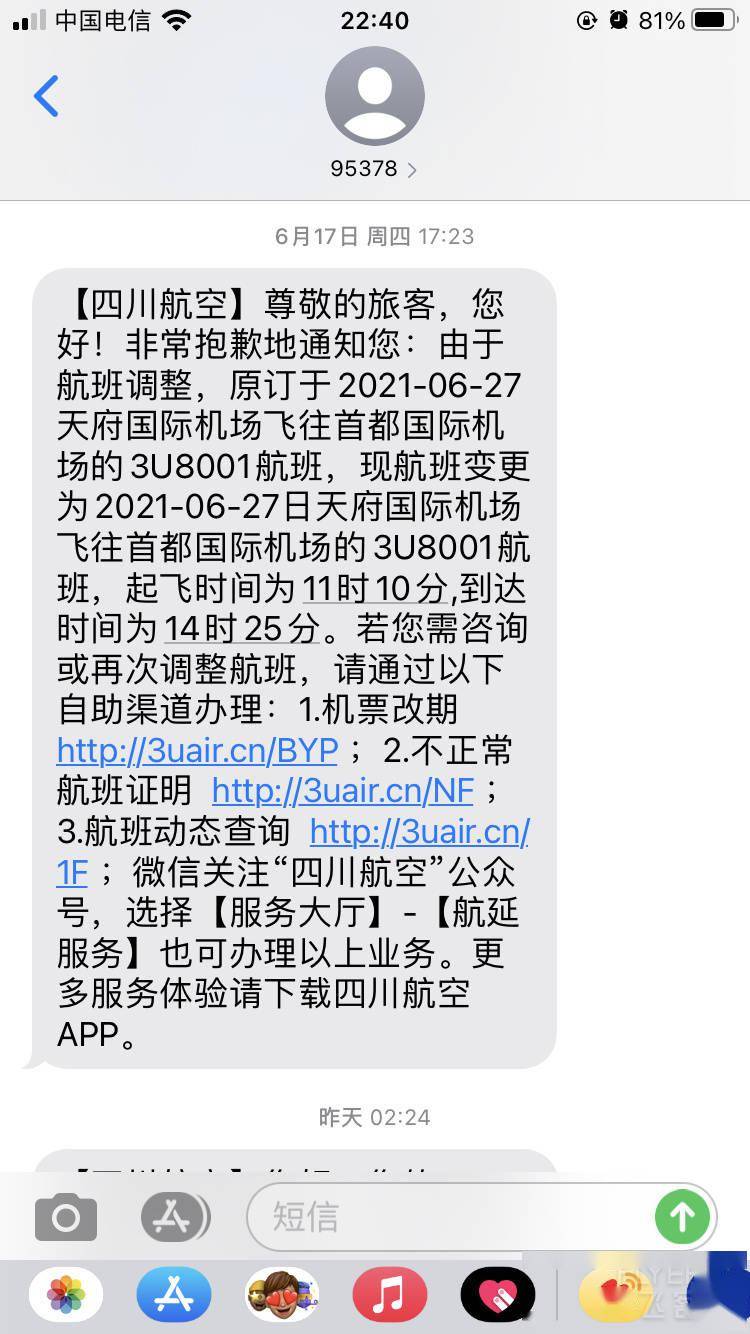The width and height of the screenshot is (750, 1334).
Task: Tap the alarm clock icon in status bar
Action: [617, 20]
